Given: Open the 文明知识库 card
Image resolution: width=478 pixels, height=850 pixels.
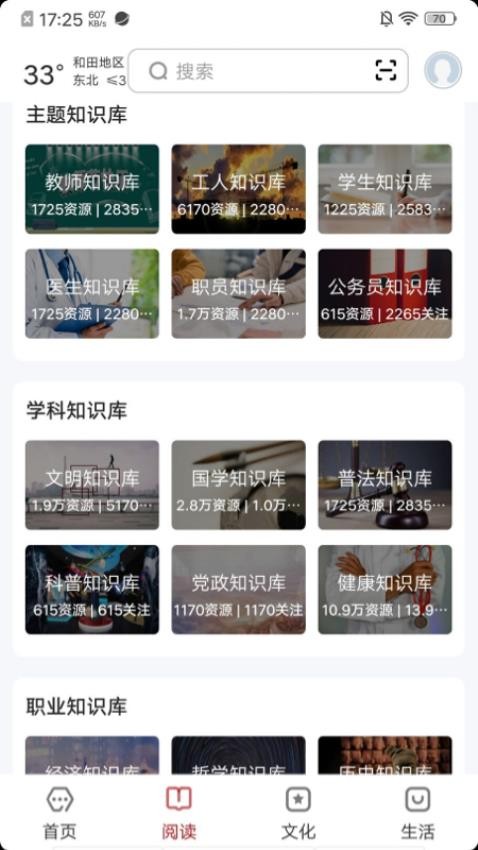Looking at the screenshot, I should (92, 485).
